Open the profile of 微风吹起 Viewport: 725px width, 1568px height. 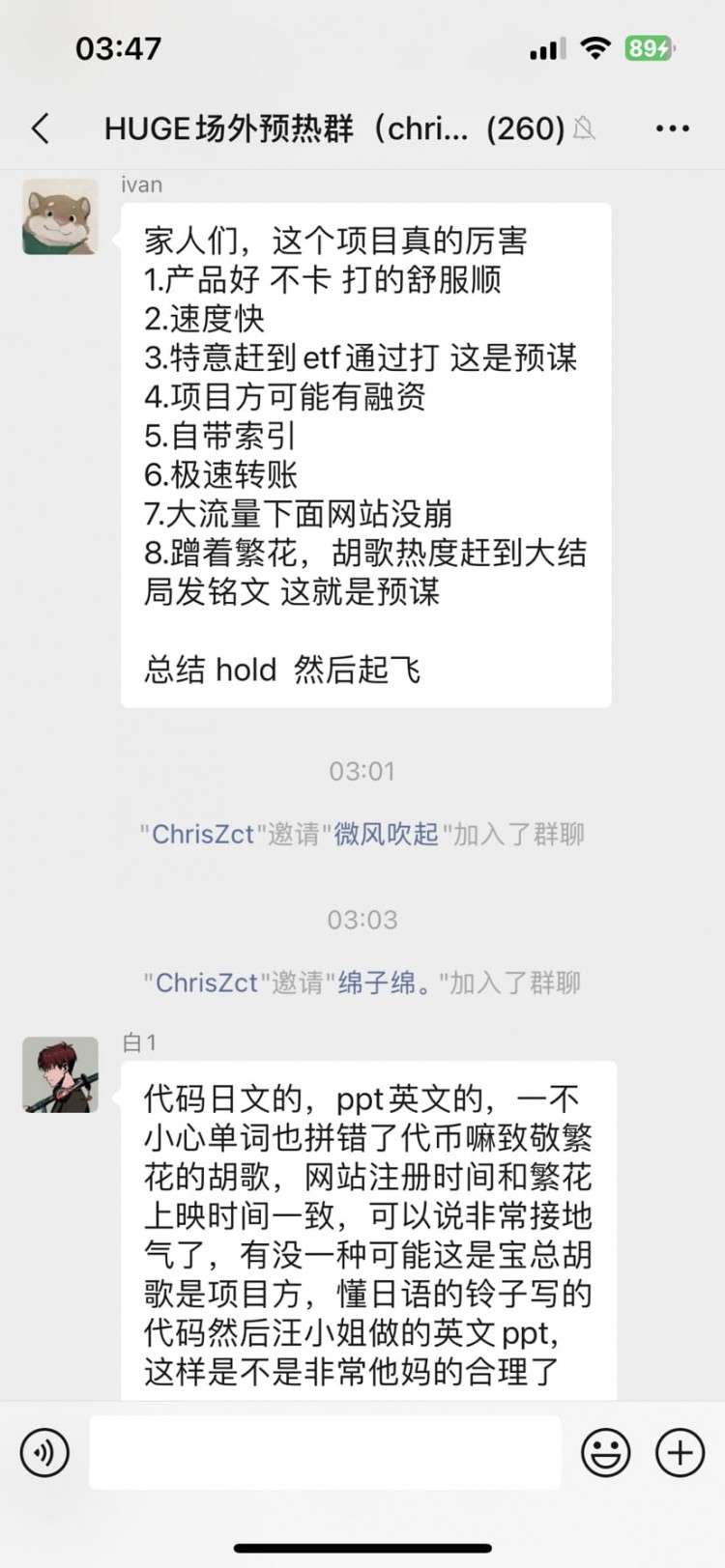[x=386, y=834]
